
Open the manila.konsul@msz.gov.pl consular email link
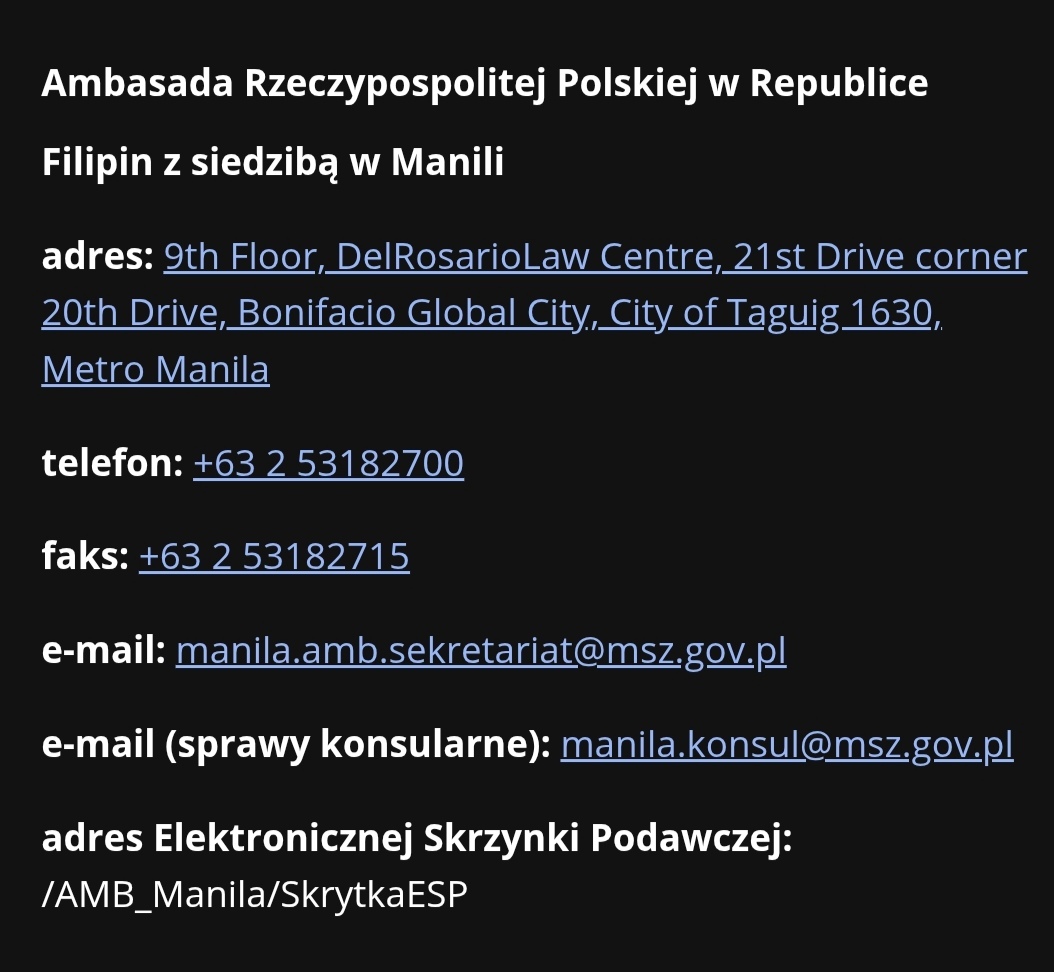pos(787,745)
